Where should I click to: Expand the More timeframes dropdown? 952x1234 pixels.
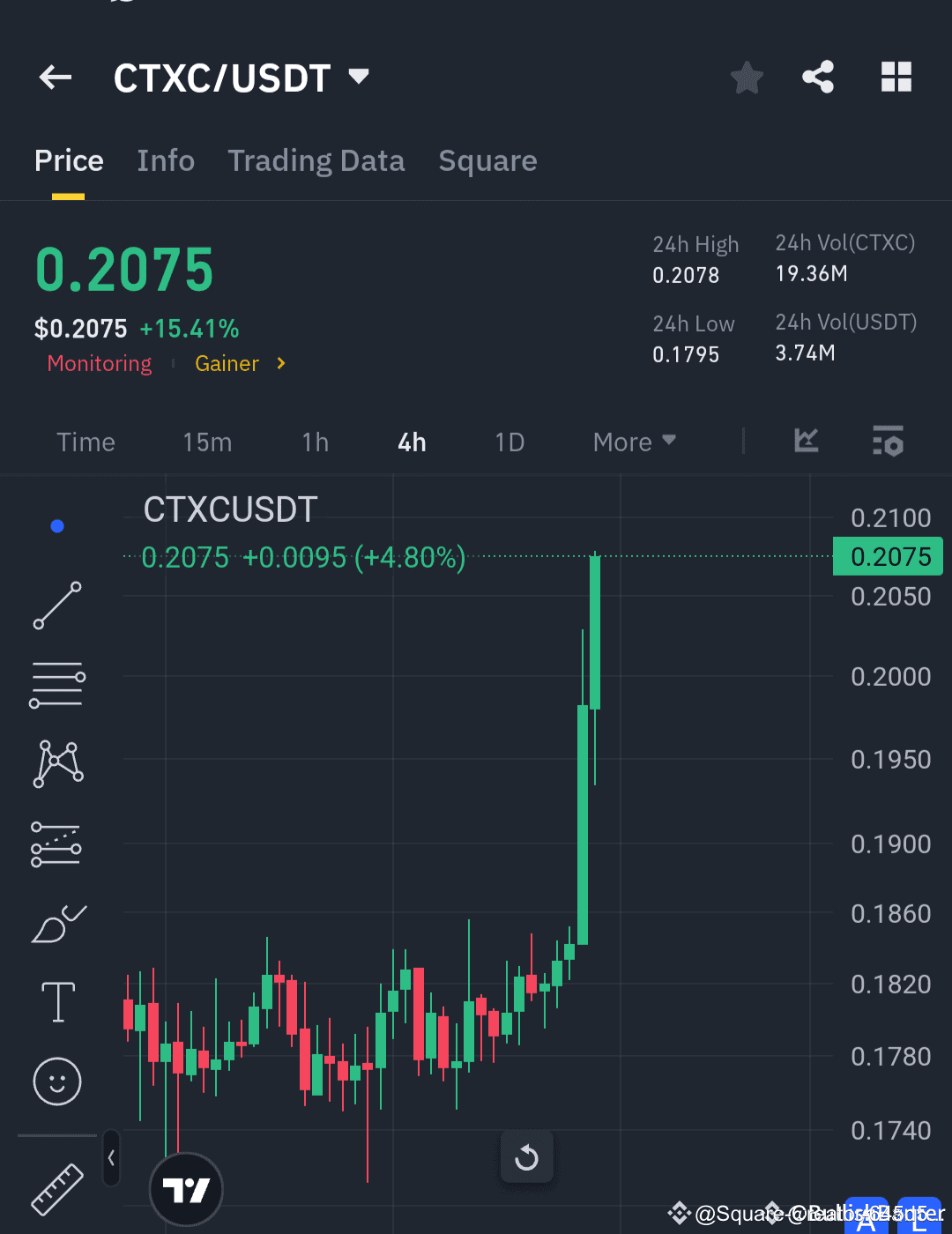coord(634,442)
